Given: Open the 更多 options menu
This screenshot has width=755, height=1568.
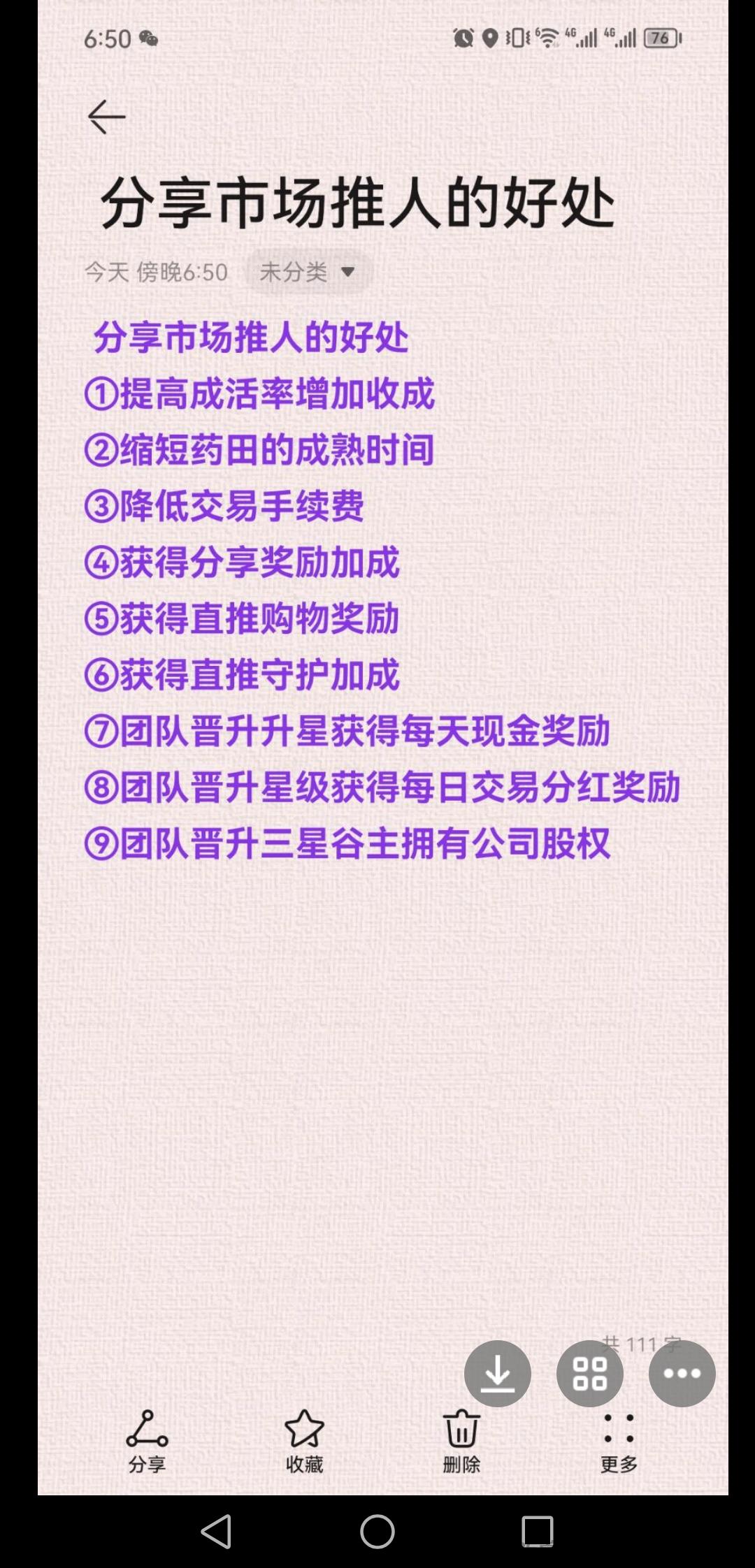Looking at the screenshot, I should click(x=619, y=1442).
